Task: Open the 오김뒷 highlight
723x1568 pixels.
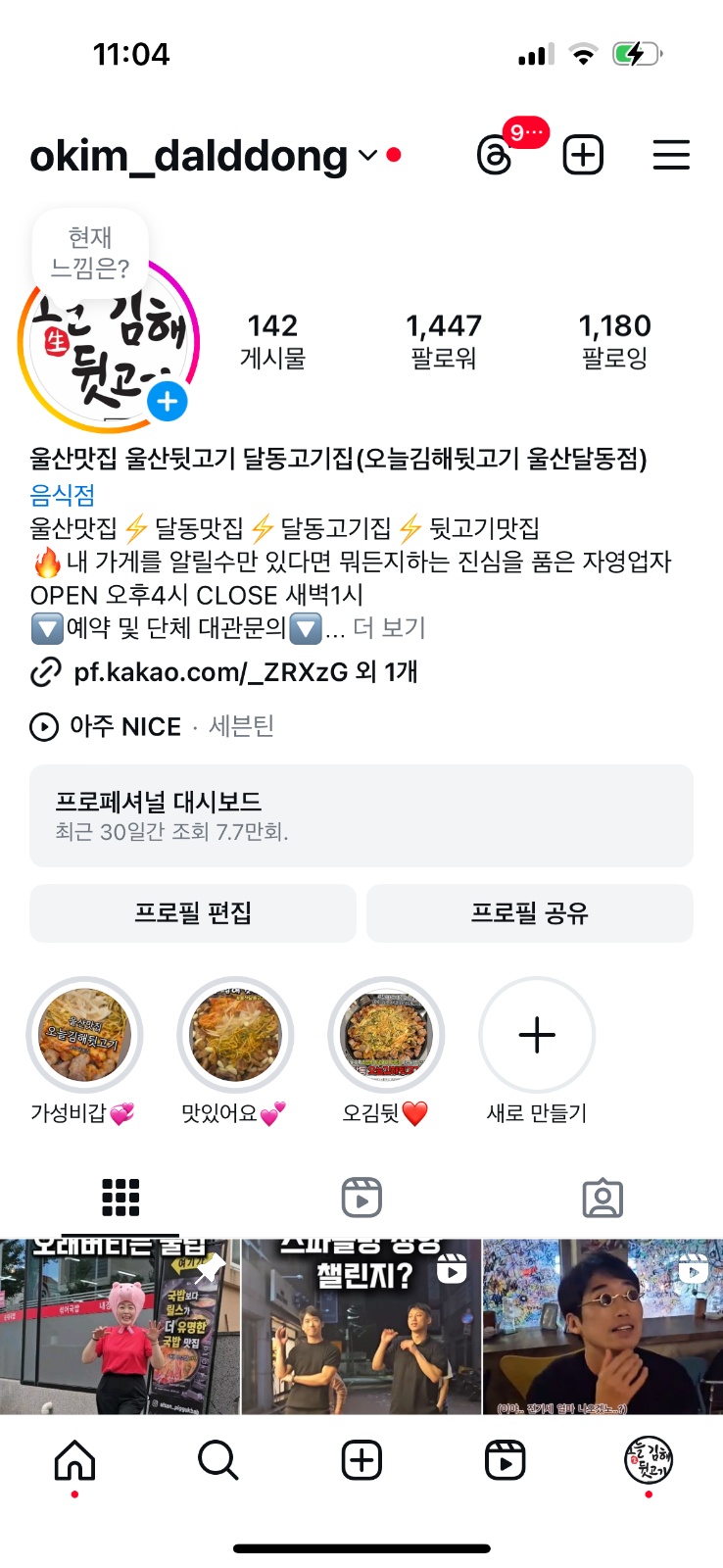Action: coord(386,1035)
